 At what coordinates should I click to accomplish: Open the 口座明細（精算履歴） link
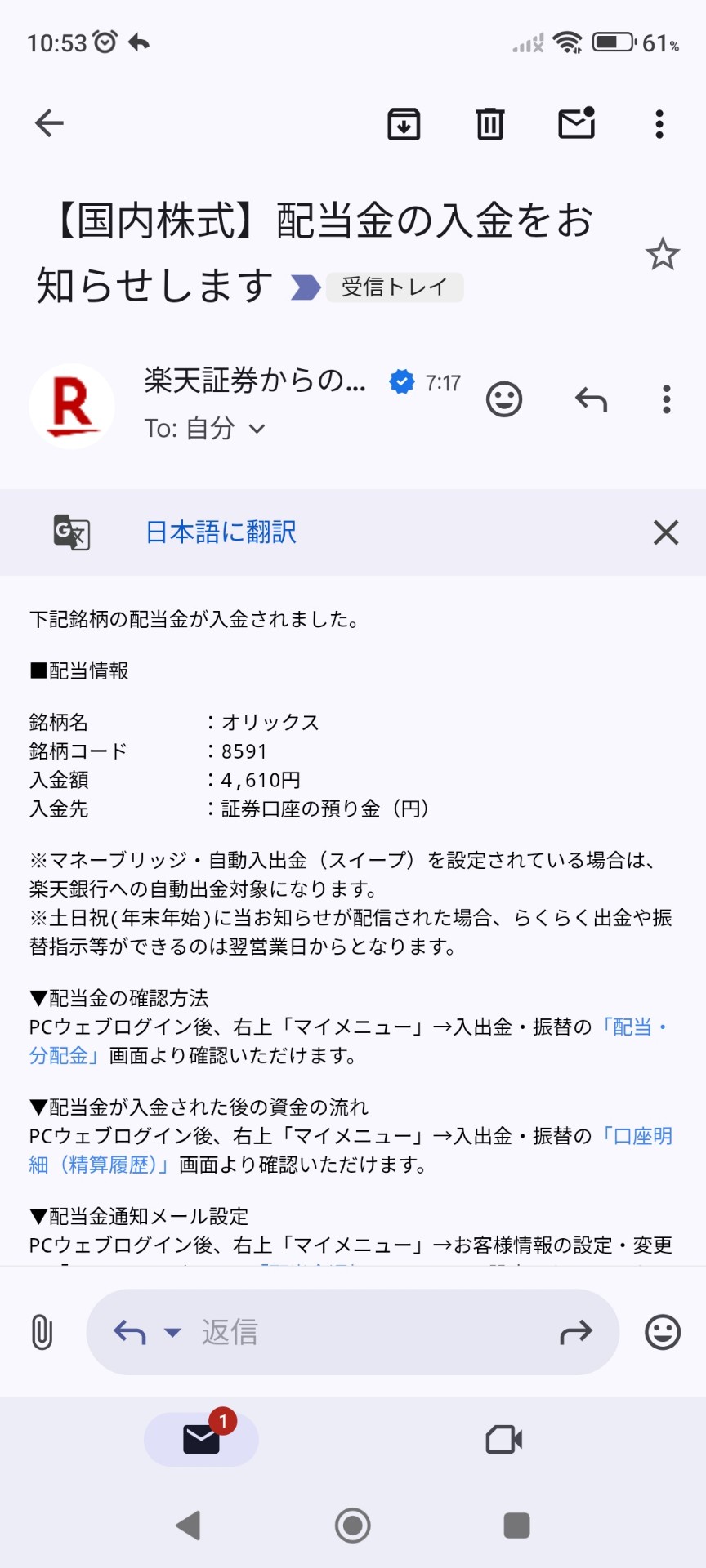click(x=351, y=1150)
